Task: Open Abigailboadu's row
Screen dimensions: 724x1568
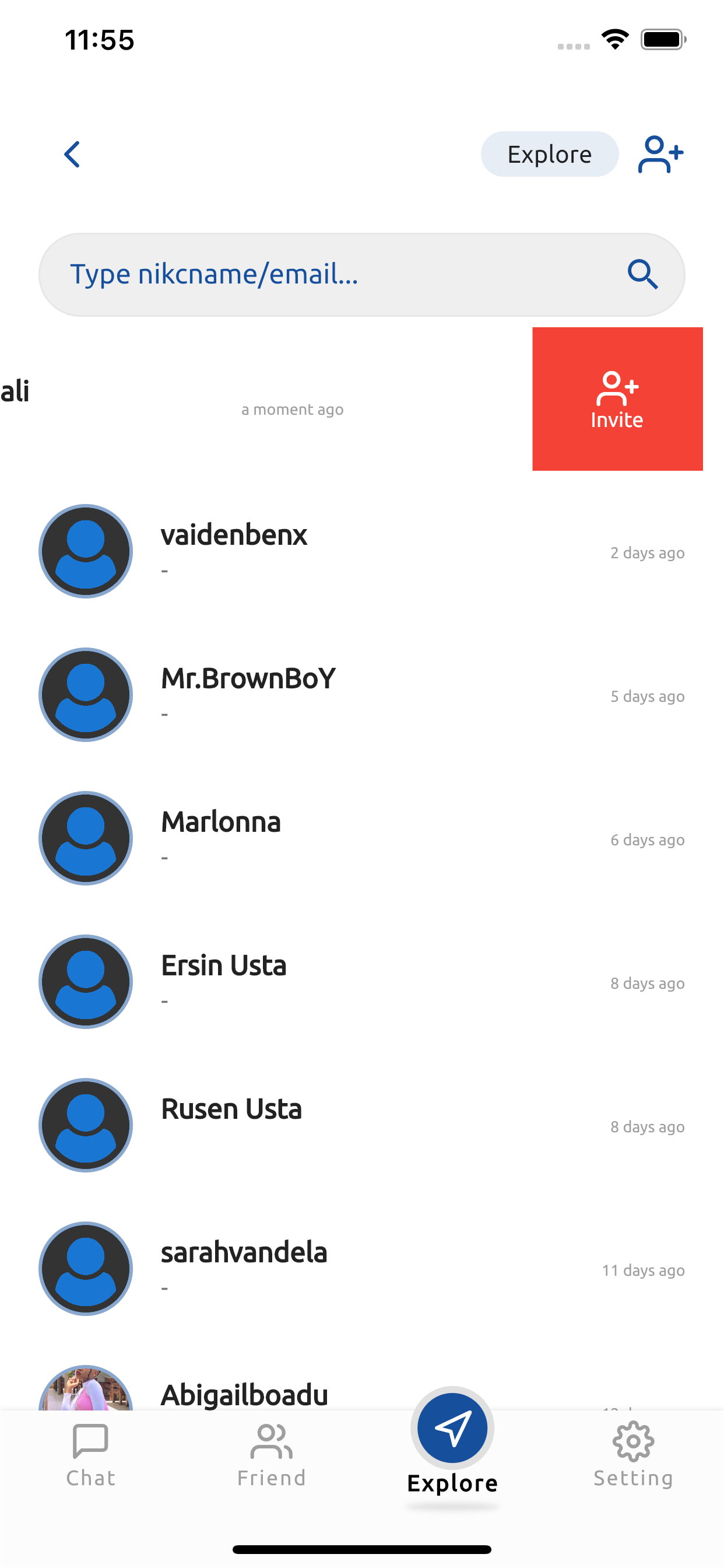Action: [361, 1387]
